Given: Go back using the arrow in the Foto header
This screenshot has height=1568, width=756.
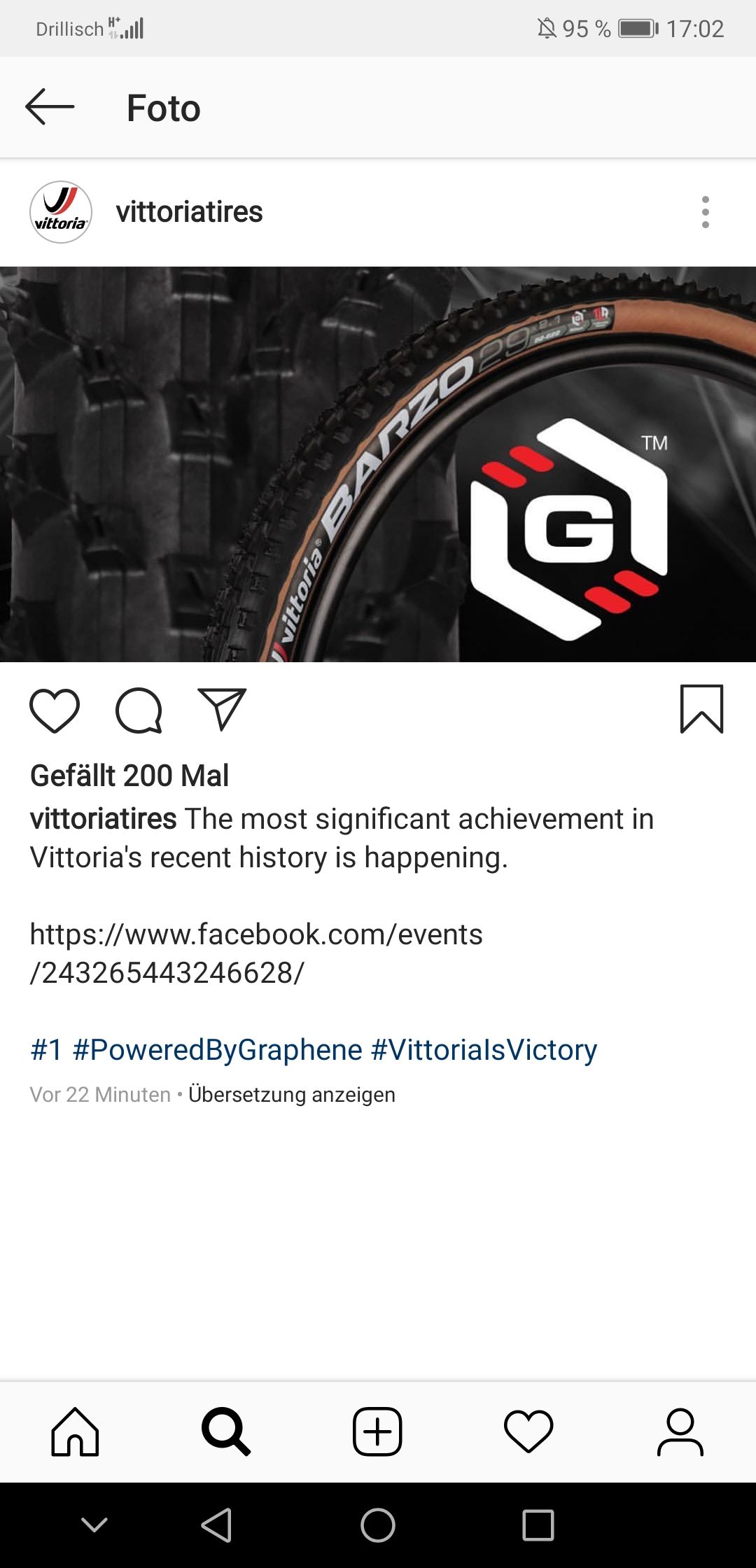Looking at the screenshot, I should pyautogui.click(x=50, y=107).
